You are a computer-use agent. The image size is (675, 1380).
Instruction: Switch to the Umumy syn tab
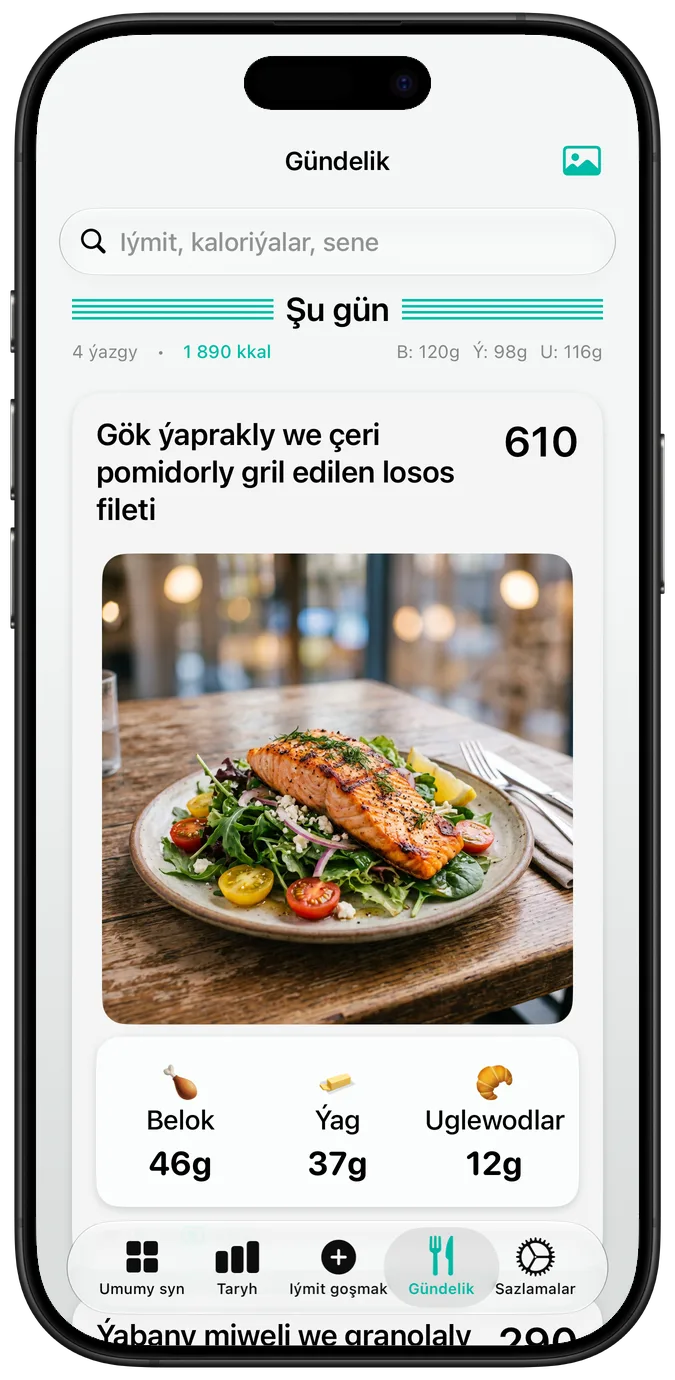(142, 1268)
